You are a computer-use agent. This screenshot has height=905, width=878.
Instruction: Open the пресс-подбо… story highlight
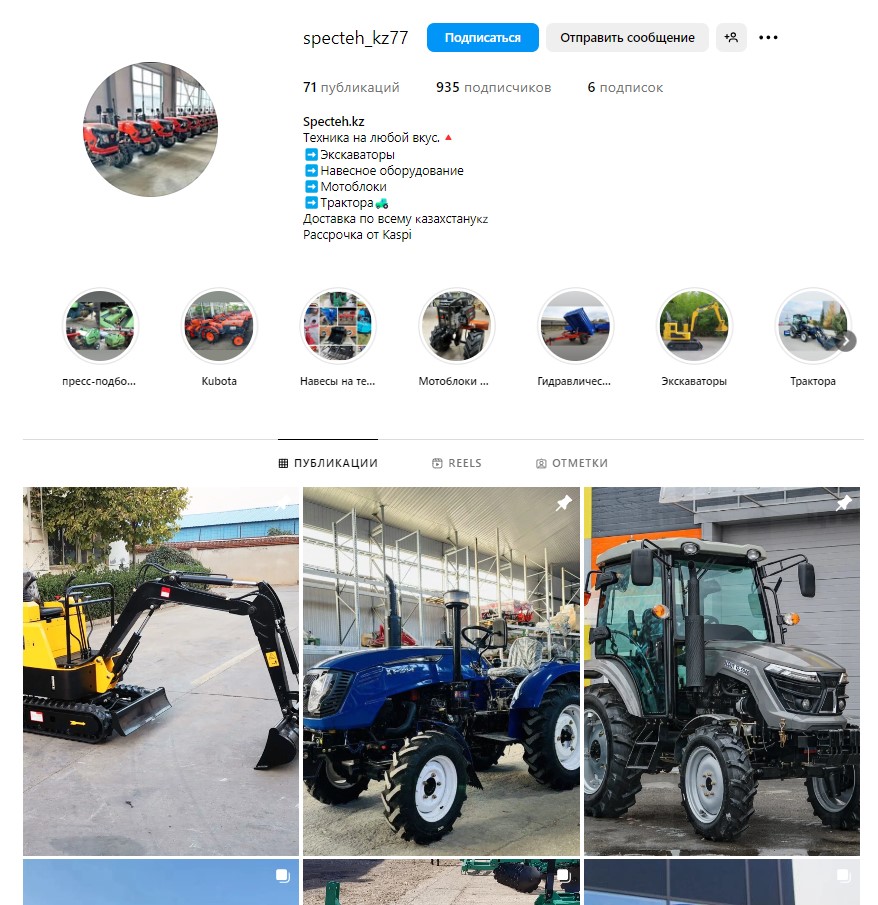(99, 326)
